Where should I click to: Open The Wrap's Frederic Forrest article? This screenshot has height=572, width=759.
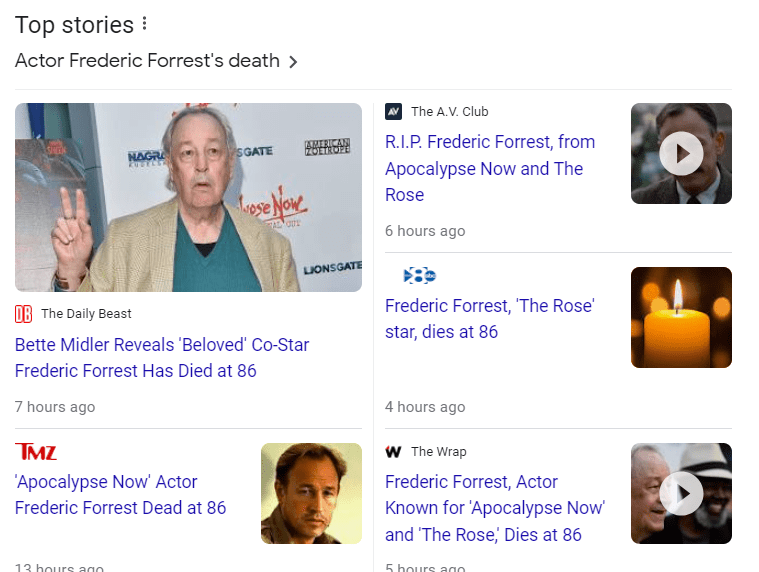click(495, 508)
